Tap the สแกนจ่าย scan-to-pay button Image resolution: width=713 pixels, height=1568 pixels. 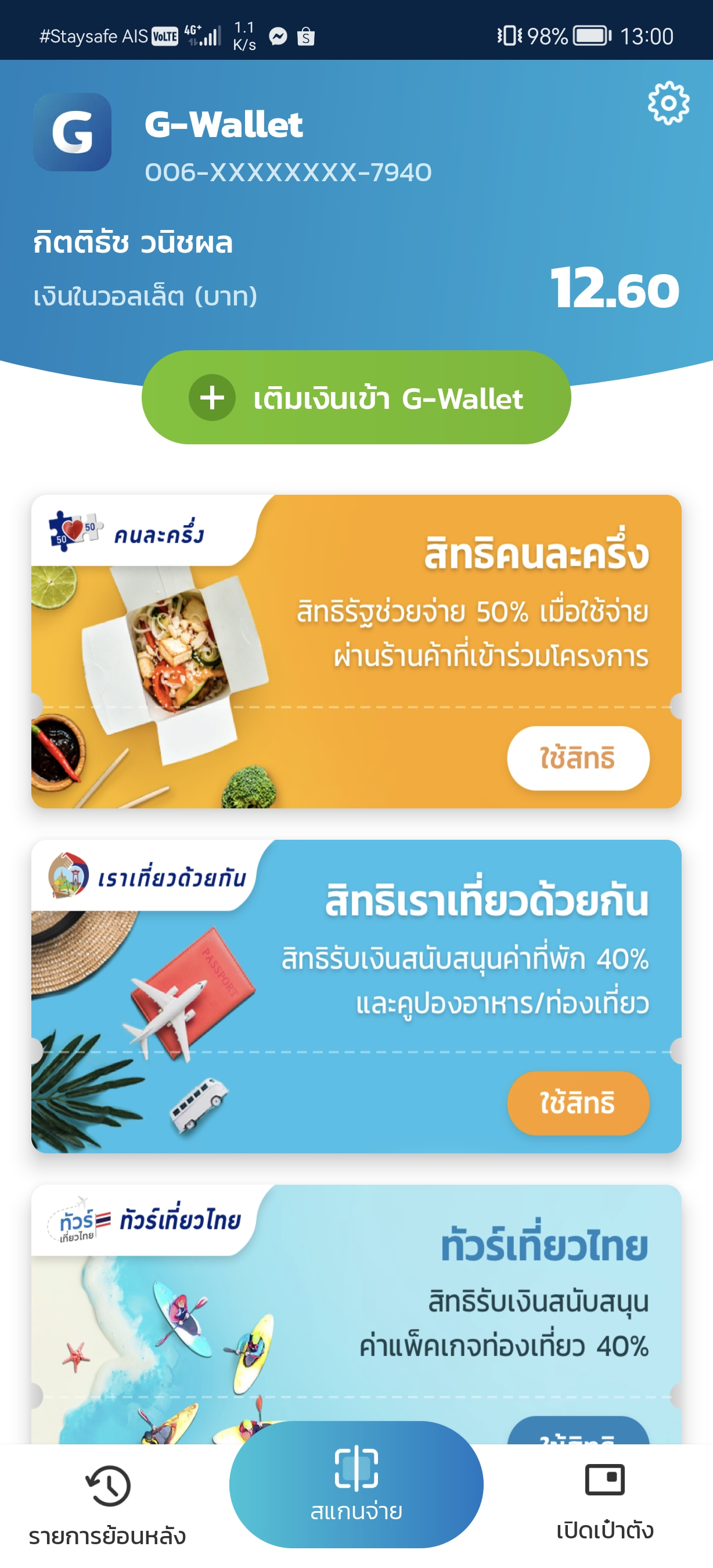point(356,1484)
